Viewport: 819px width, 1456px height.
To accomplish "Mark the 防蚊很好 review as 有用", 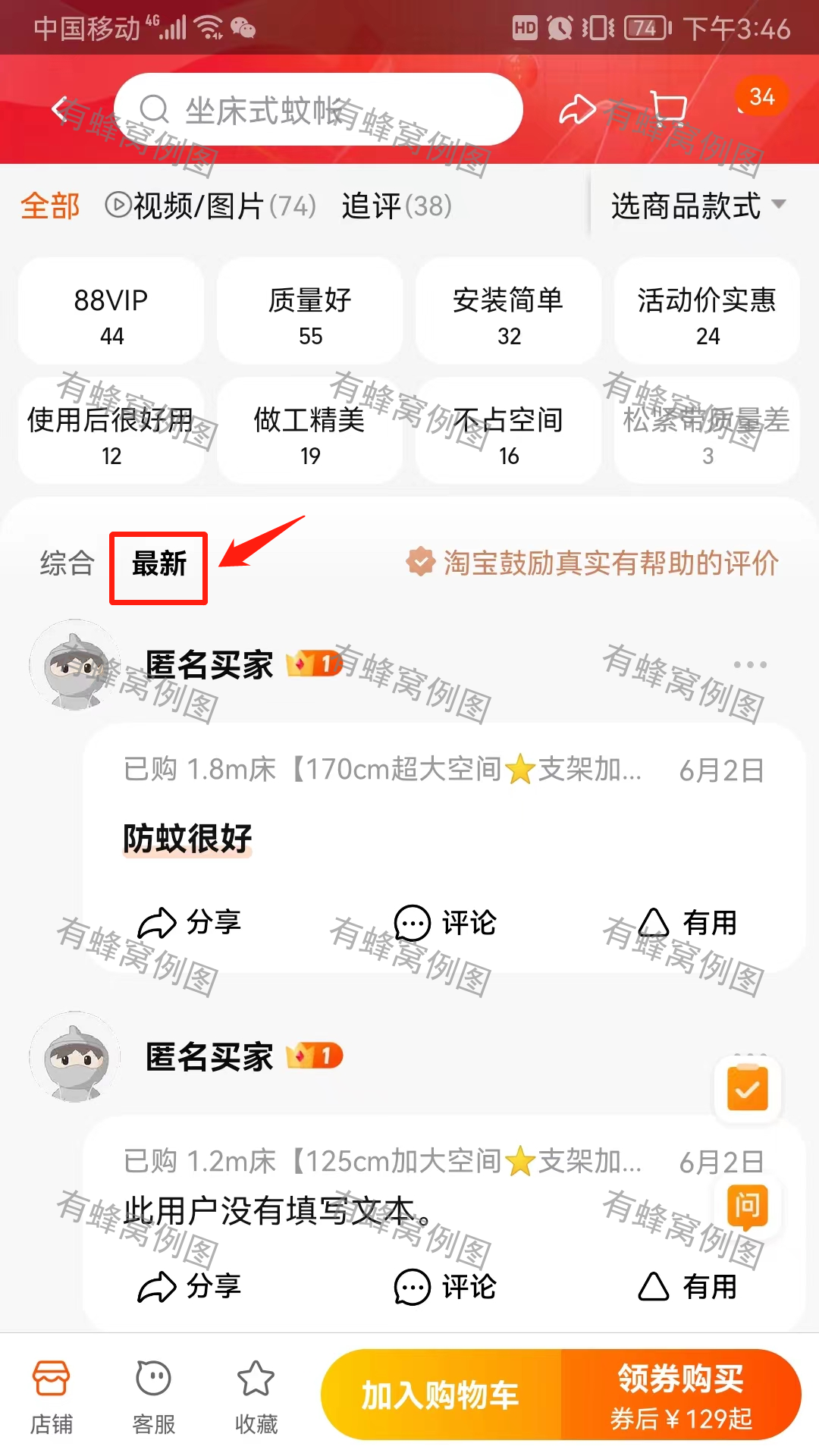I will coord(688,923).
